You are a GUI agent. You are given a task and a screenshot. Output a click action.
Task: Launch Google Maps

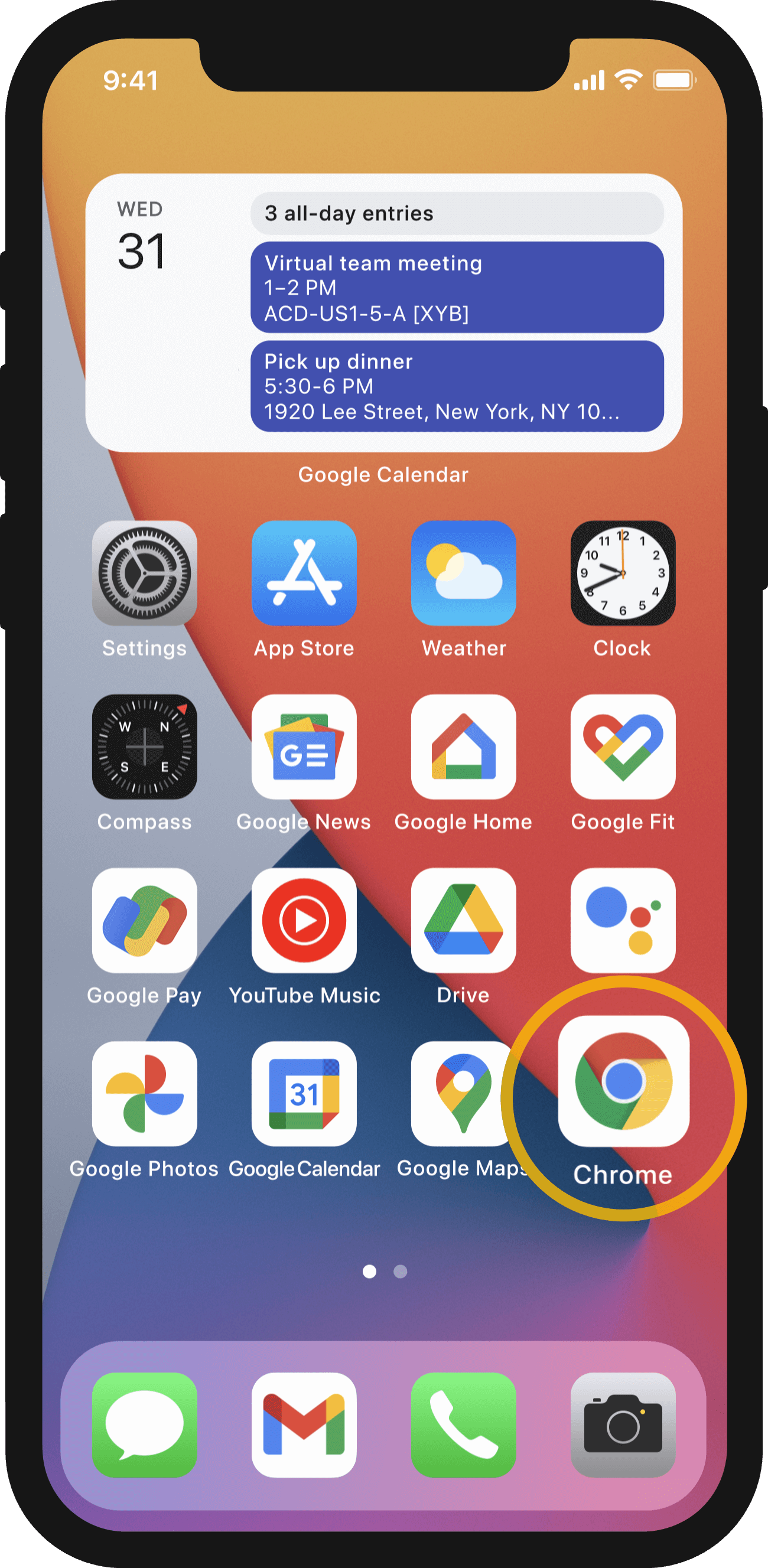462,1093
